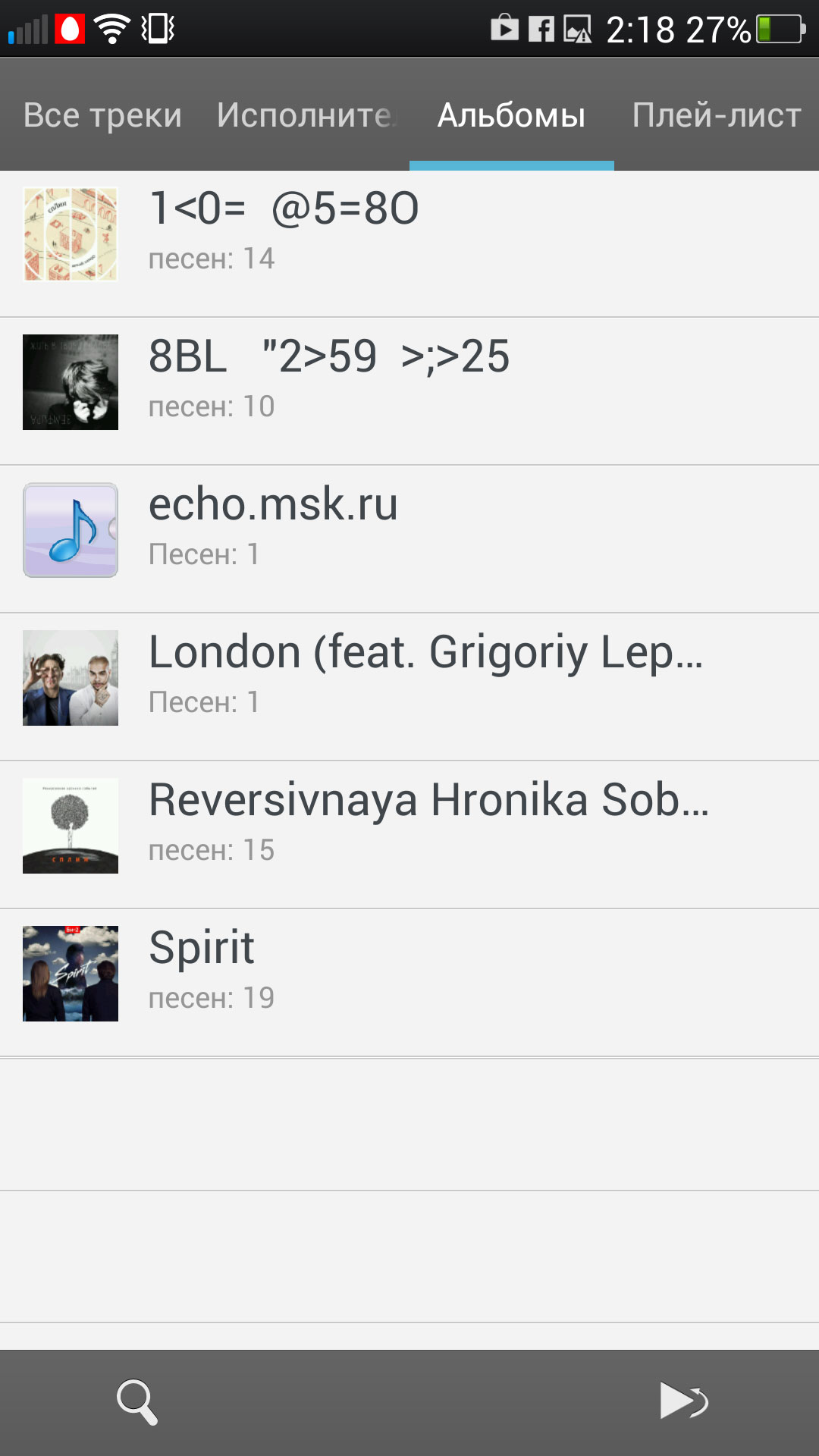Switch to the Исполнители tab
This screenshot has height=1456, width=819.
click(x=306, y=115)
